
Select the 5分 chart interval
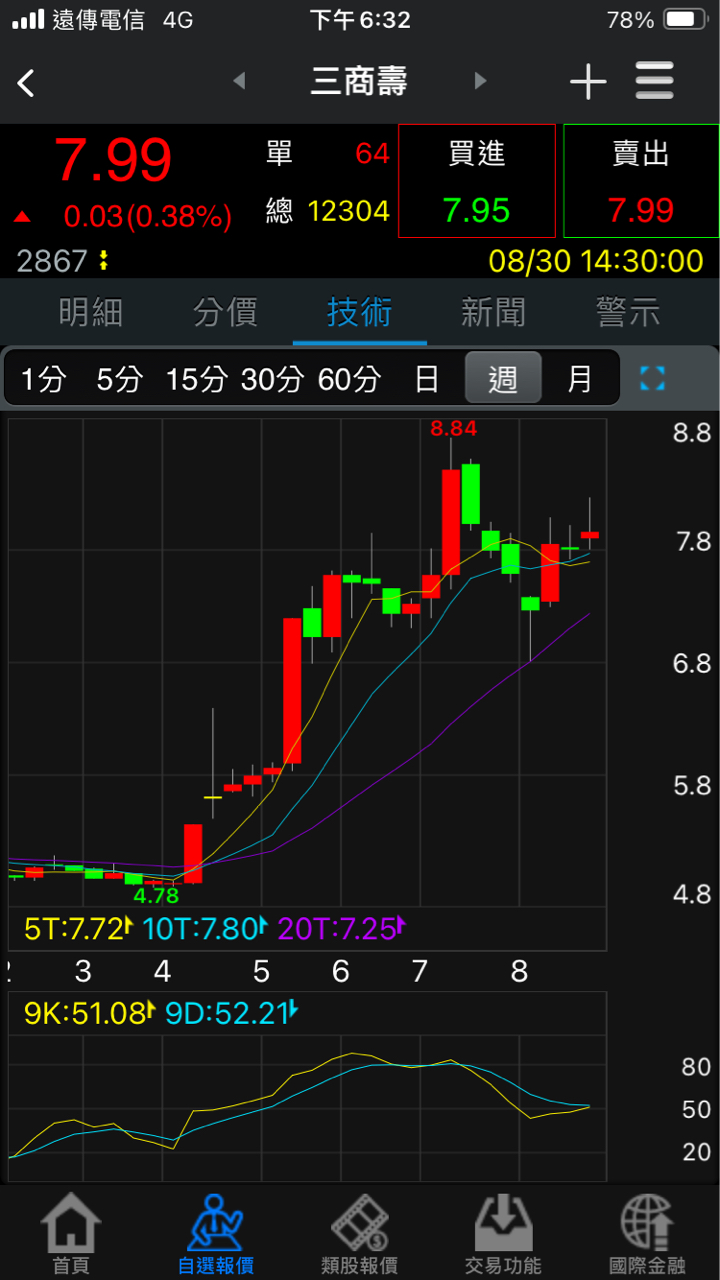(x=119, y=379)
